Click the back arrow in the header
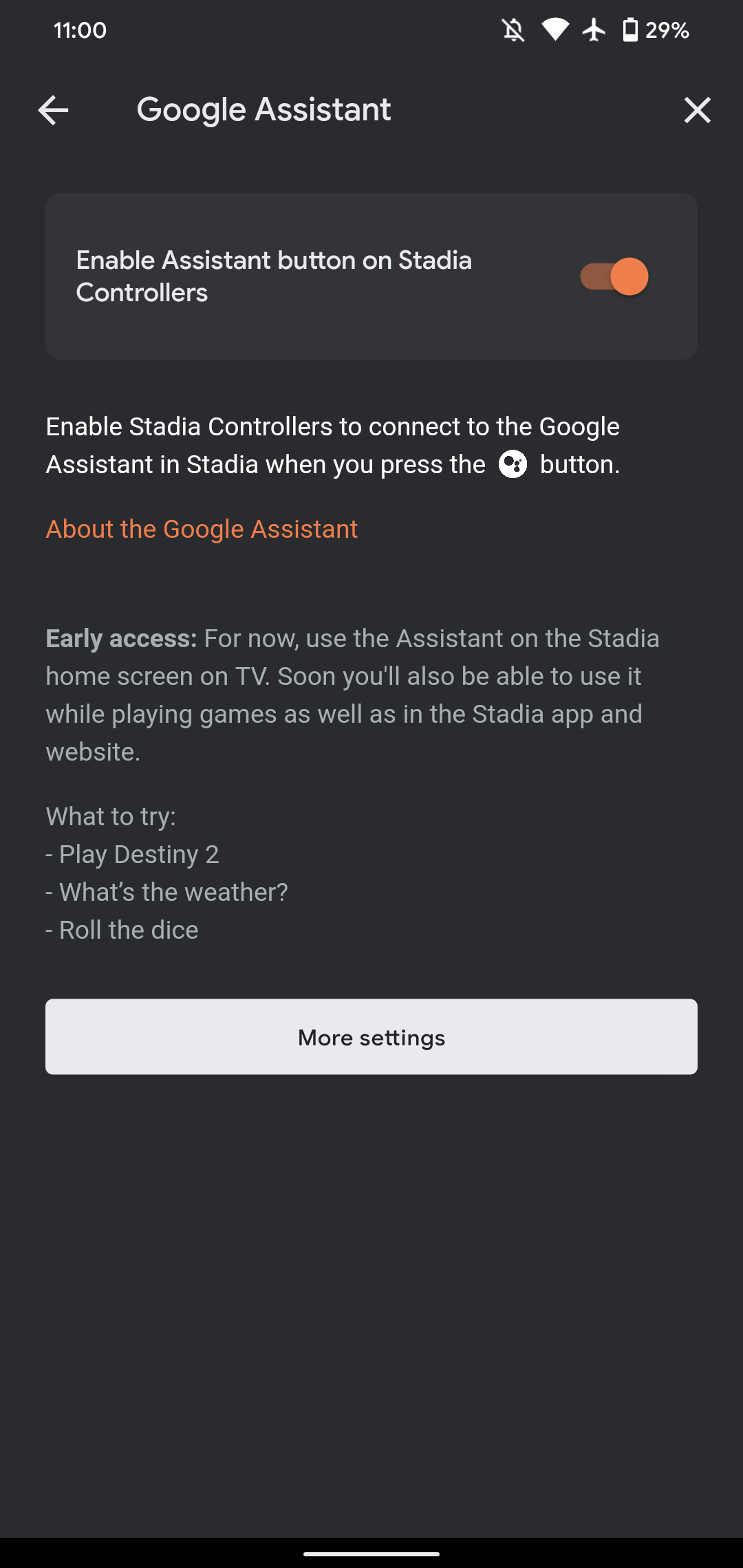Screen dimensions: 743x1568 pos(54,109)
